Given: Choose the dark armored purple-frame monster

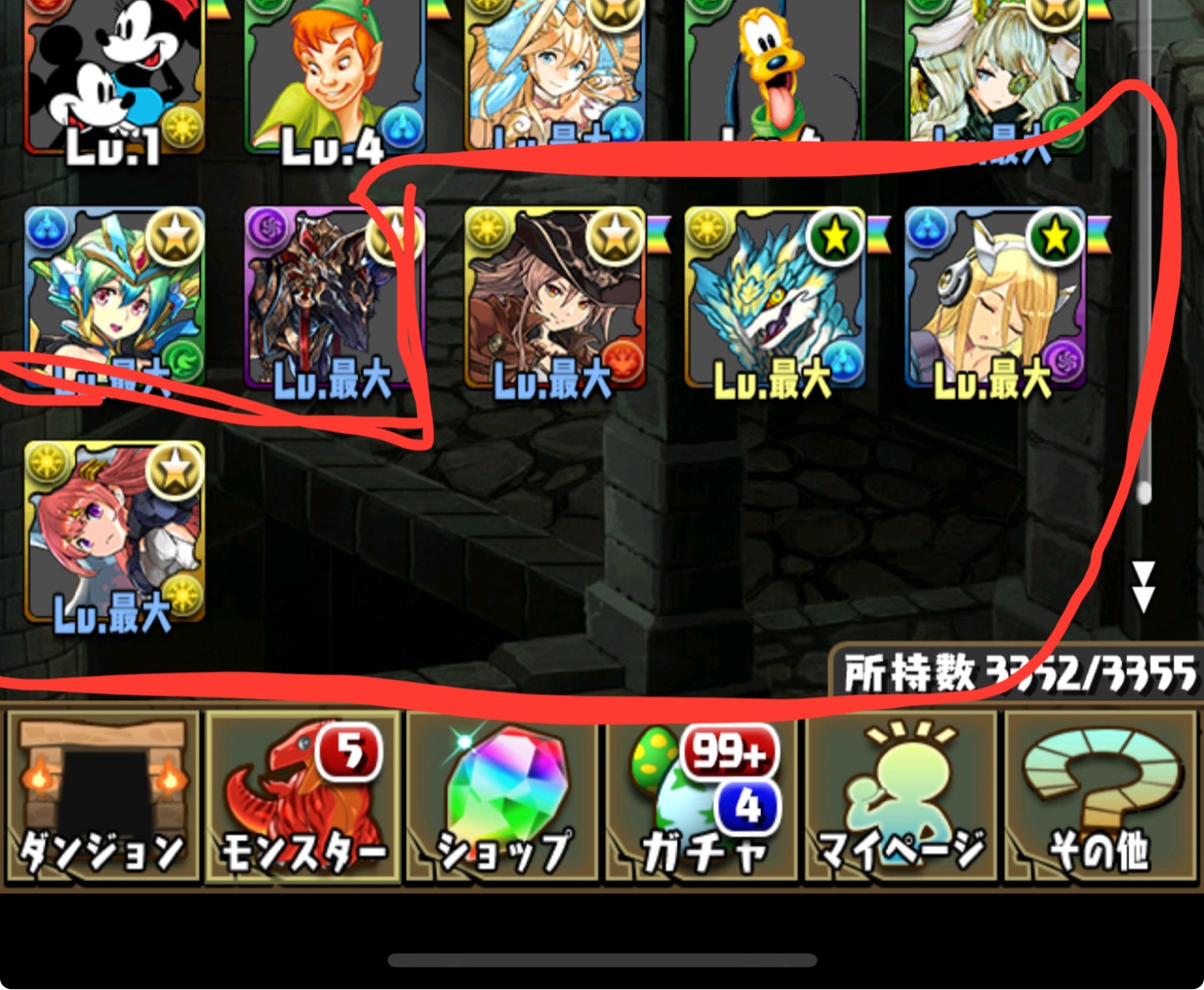Looking at the screenshot, I should click(335, 297).
